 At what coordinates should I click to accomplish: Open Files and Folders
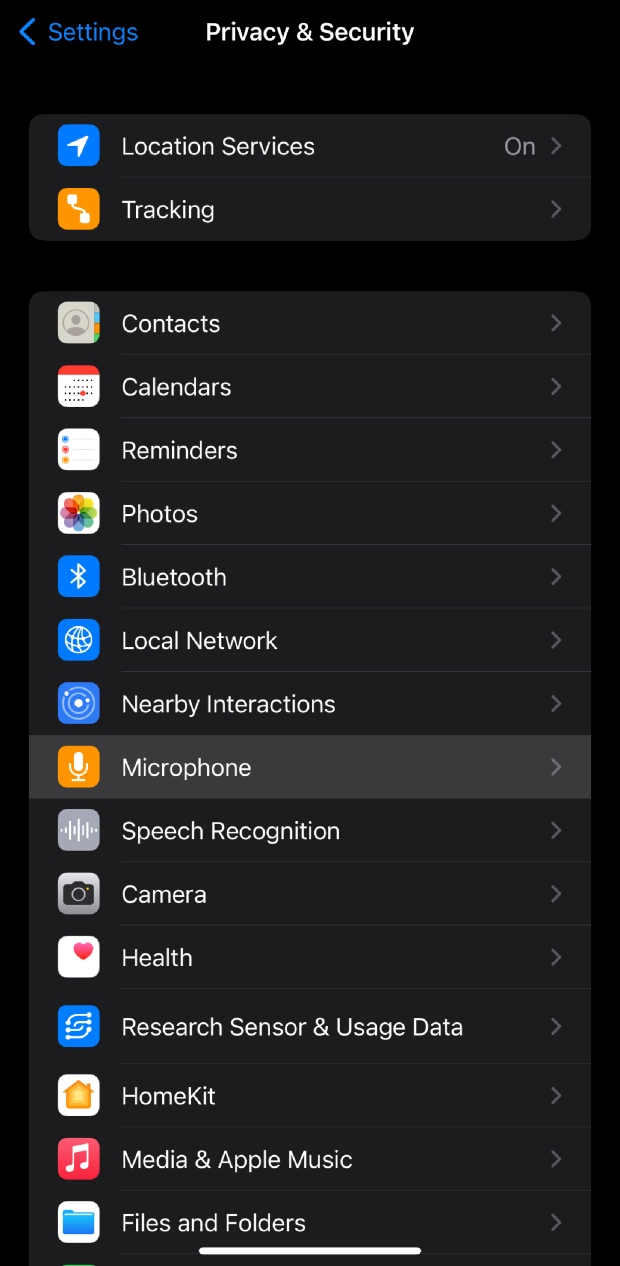click(x=310, y=1223)
